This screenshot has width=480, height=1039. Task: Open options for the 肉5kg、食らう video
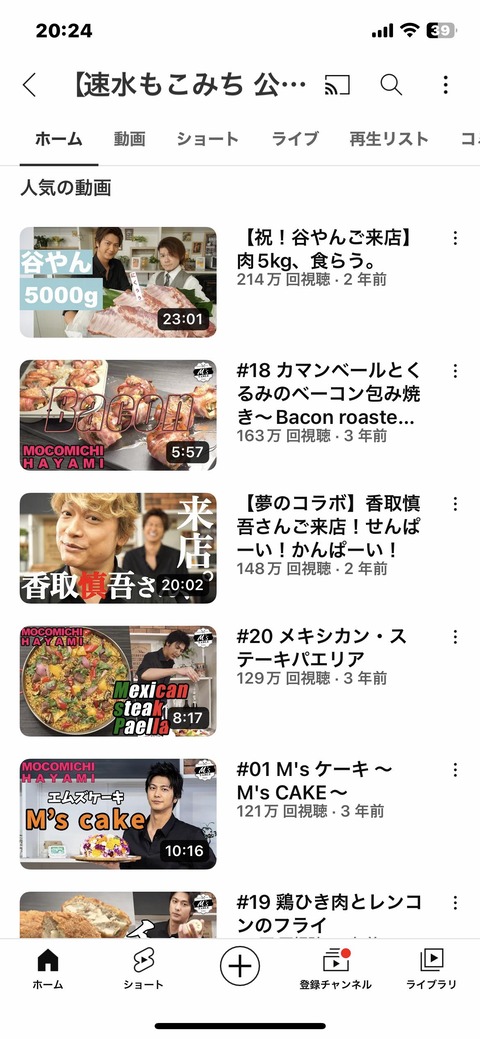455,238
